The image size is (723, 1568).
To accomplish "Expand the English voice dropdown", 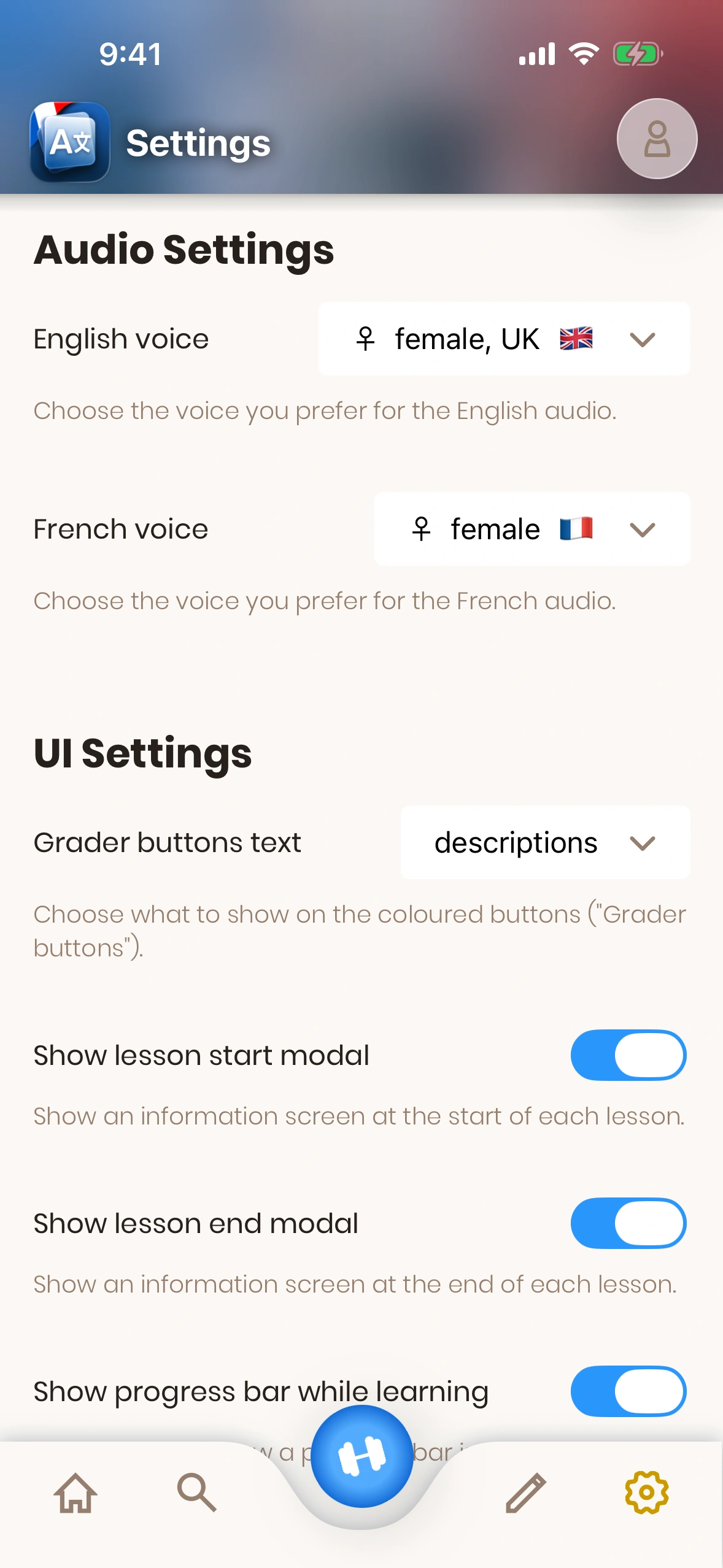I will click(504, 339).
